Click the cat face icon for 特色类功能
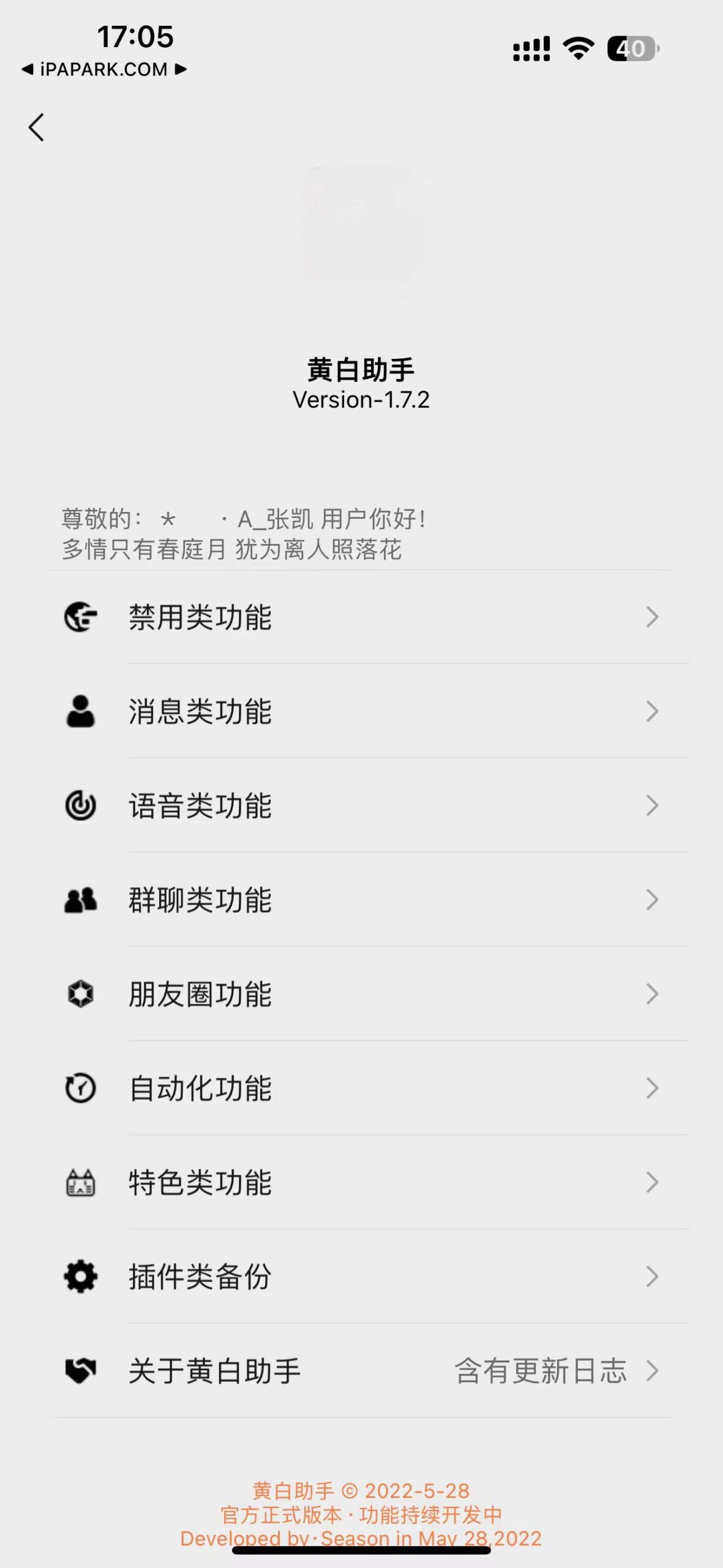The width and height of the screenshot is (723, 1568). pyautogui.click(x=80, y=1182)
